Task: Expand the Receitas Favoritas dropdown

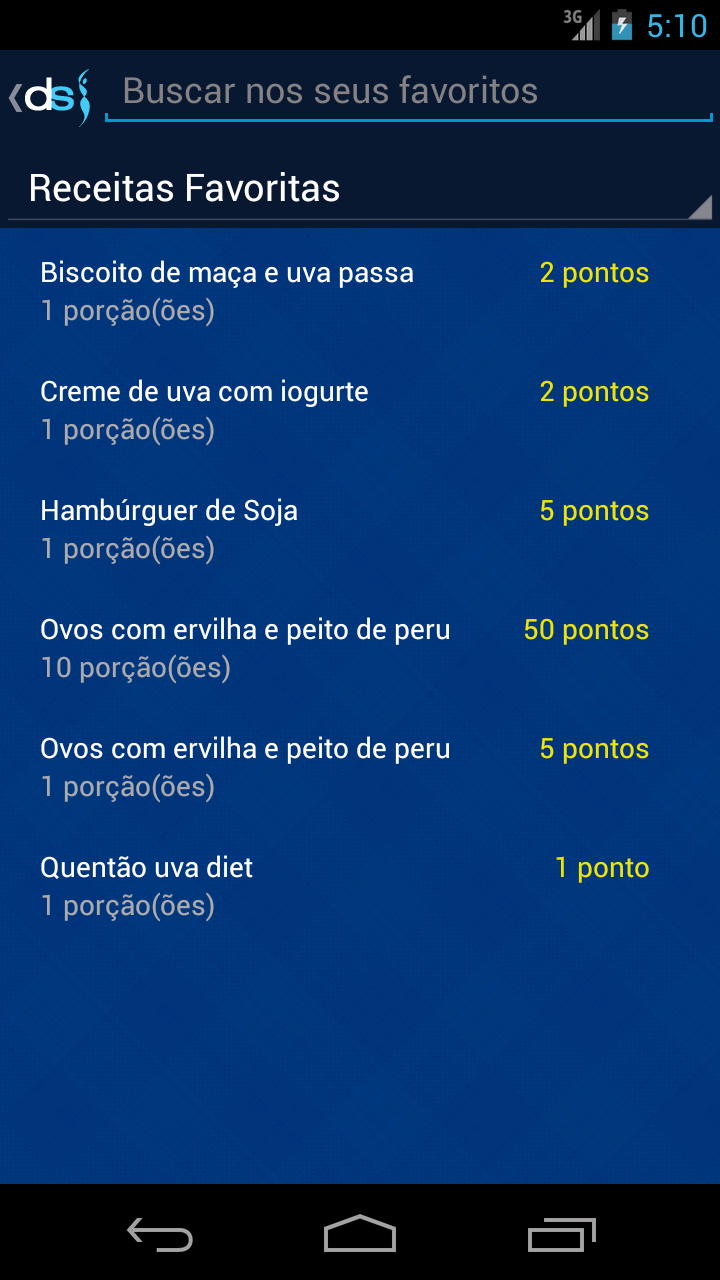Action: 360,189
